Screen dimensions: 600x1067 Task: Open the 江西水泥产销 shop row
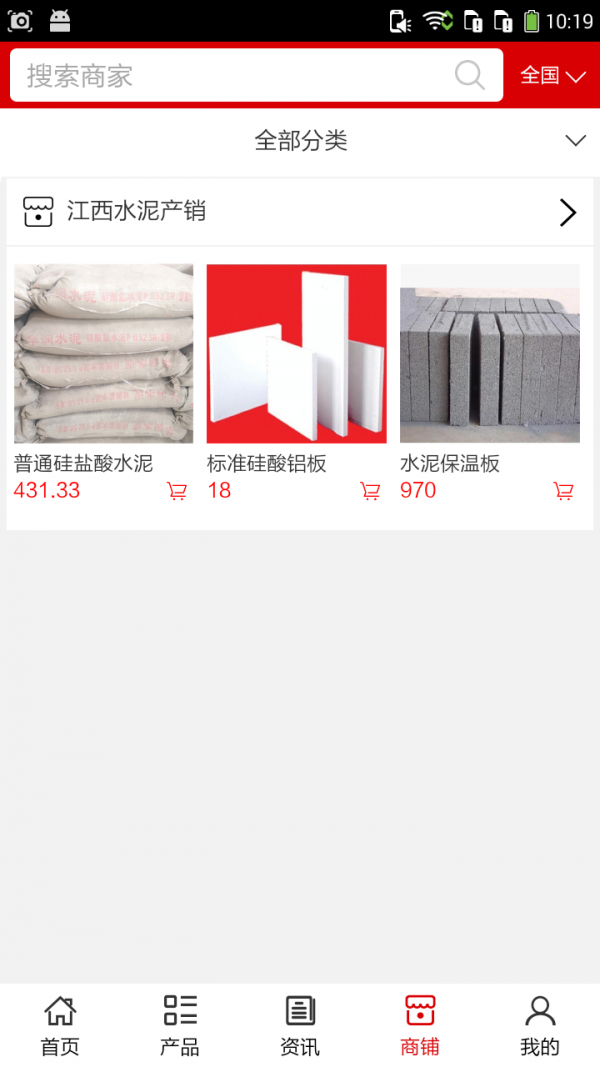click(x=300, y=212)
